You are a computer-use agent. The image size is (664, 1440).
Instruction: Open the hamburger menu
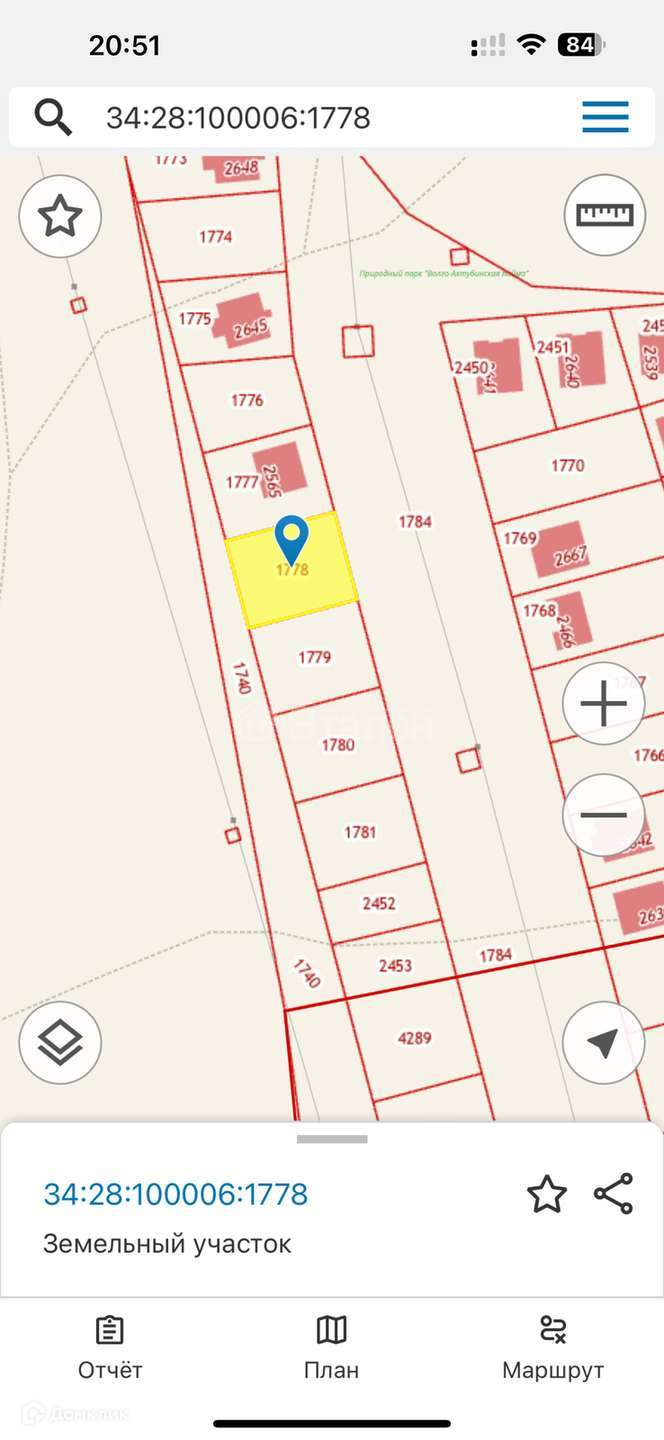pos(605,118)
